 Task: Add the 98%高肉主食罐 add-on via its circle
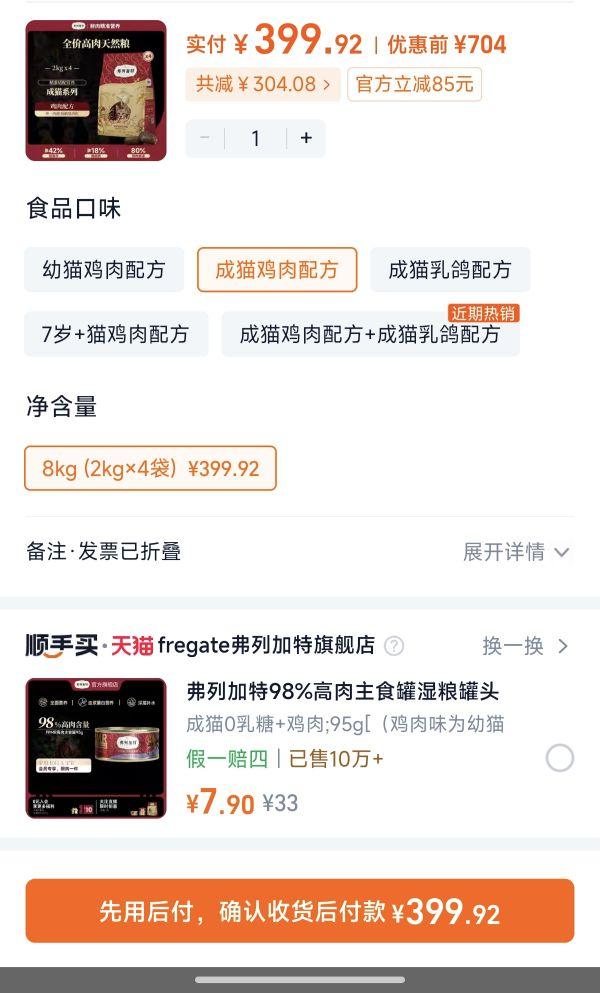pyautogui.click(x=560, y=758)
